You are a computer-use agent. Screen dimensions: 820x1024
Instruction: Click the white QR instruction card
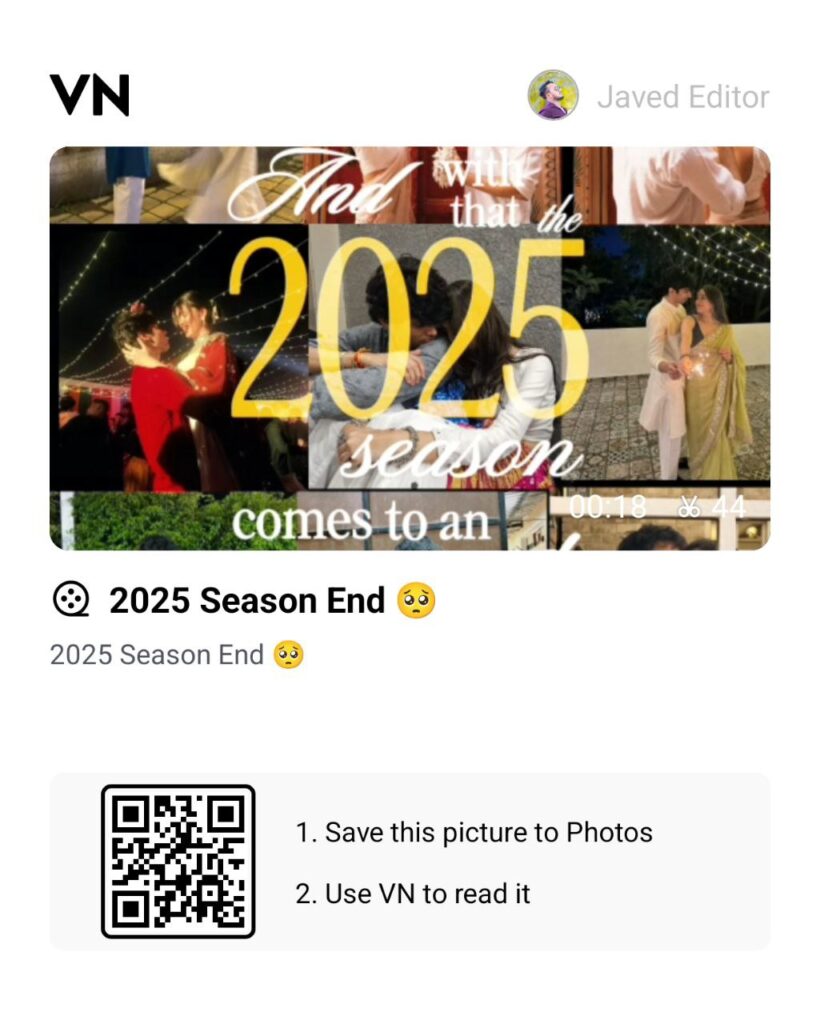tap(410, 862)
